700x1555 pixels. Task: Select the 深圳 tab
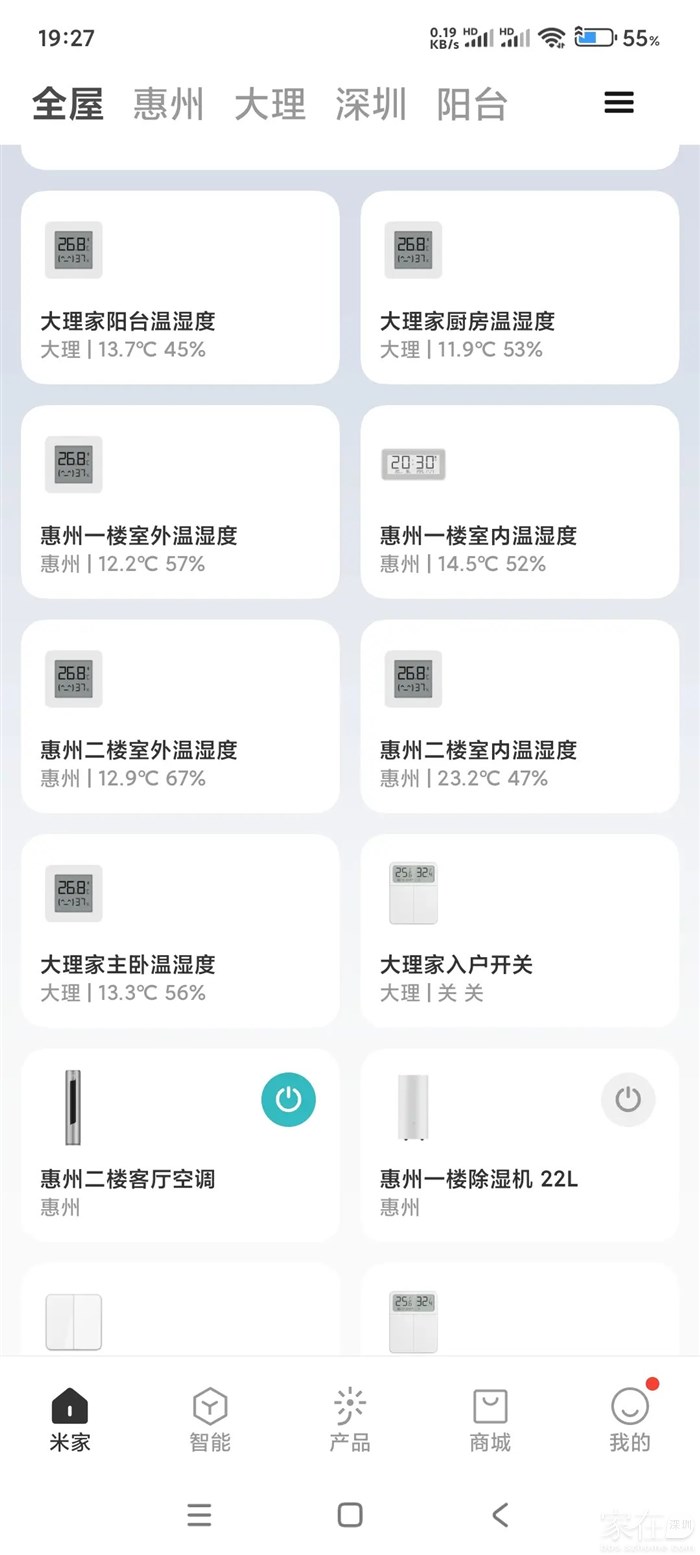click(x=371, y=104)
